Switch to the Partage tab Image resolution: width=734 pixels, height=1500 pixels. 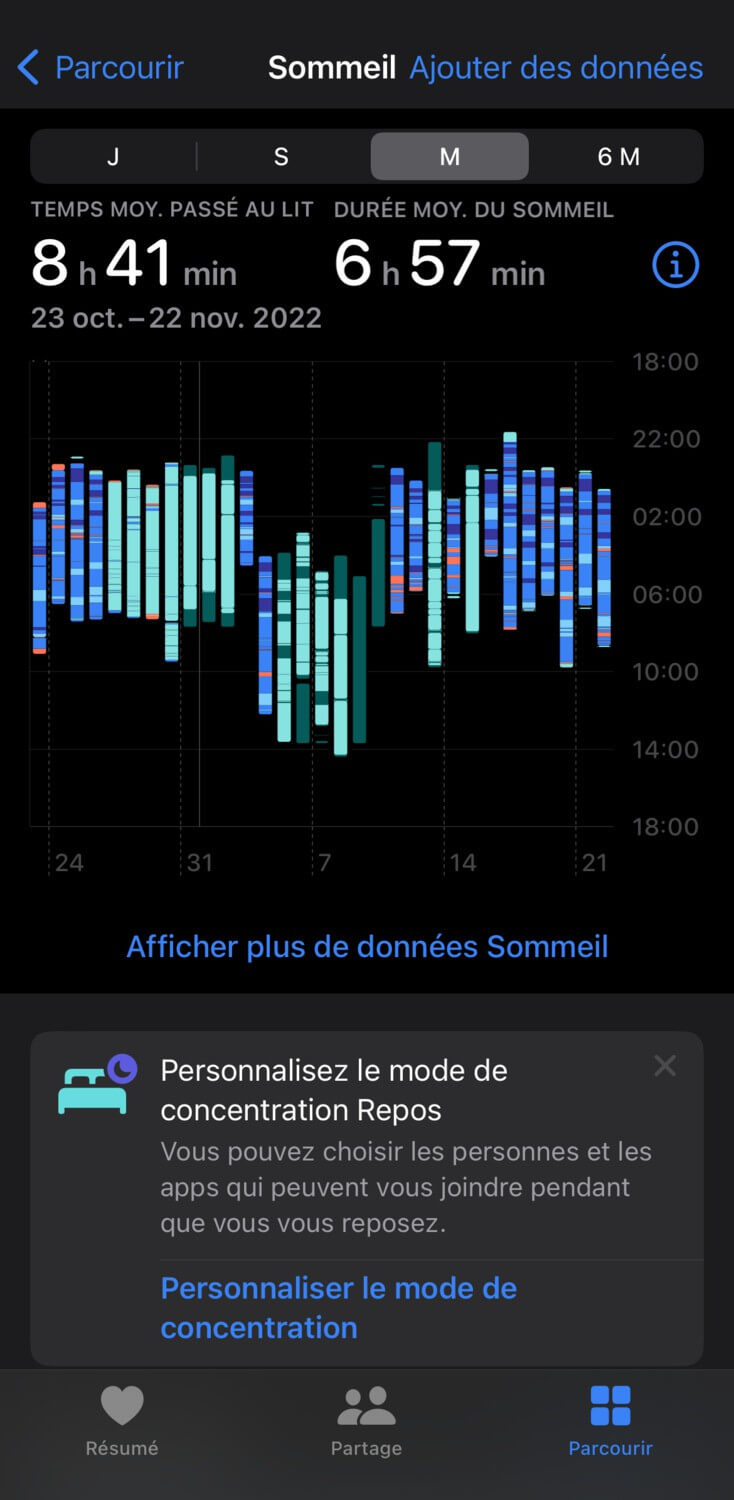(x=367, y=1420)
